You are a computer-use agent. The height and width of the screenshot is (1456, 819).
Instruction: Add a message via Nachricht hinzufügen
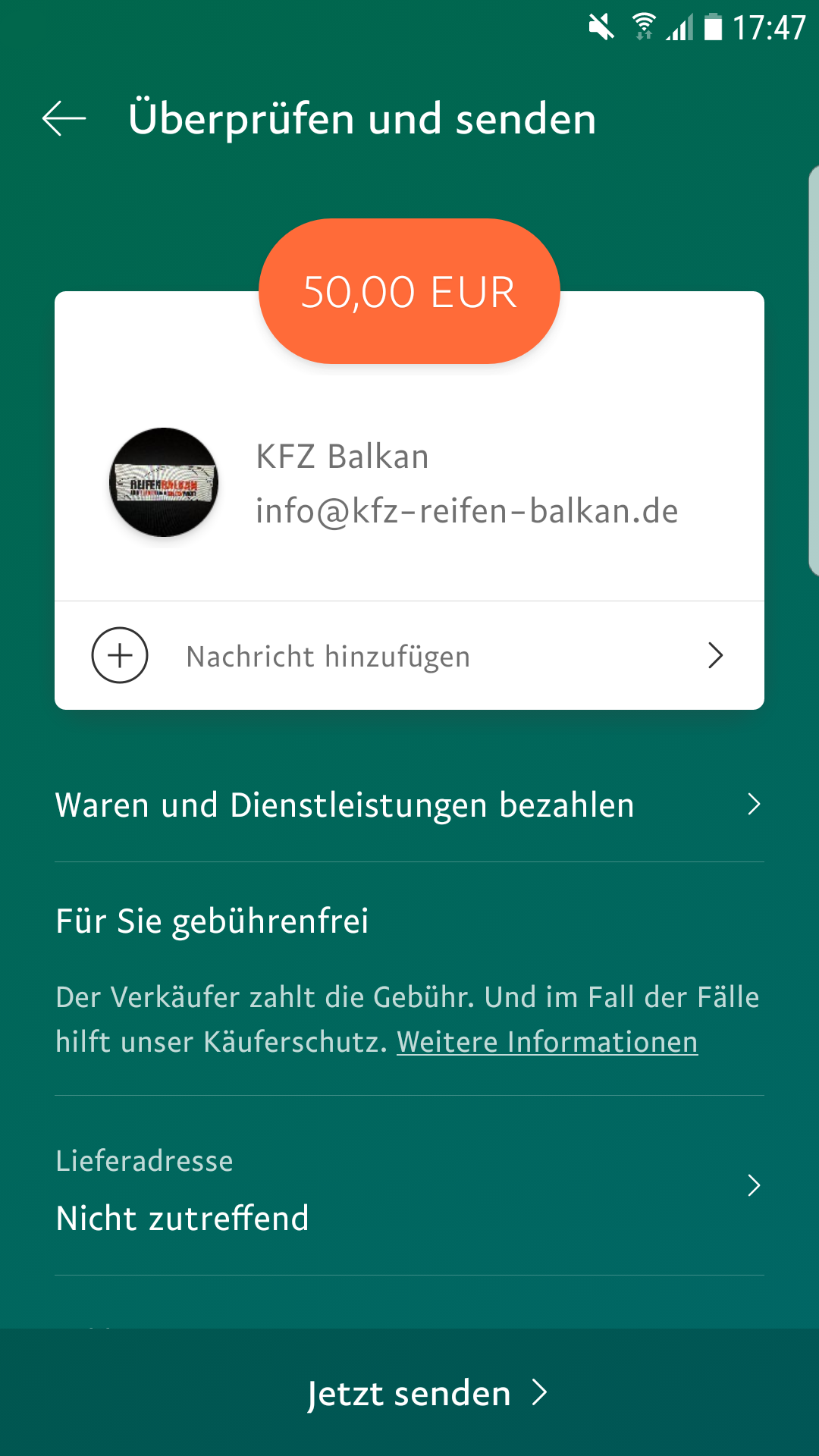pyautogui.click(x=408, y=656)
